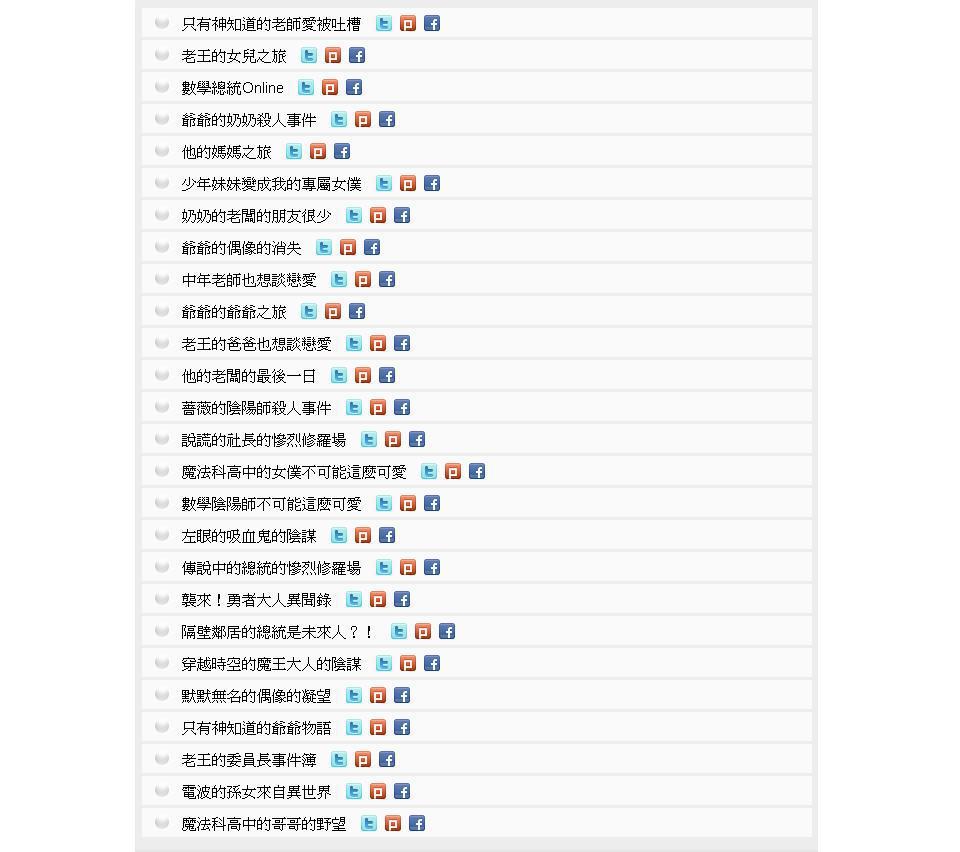Viewport: 960px width, 852px height.
Task: Select the radio button for 爺爺的爺爺之旅
Action: (161, 310)
